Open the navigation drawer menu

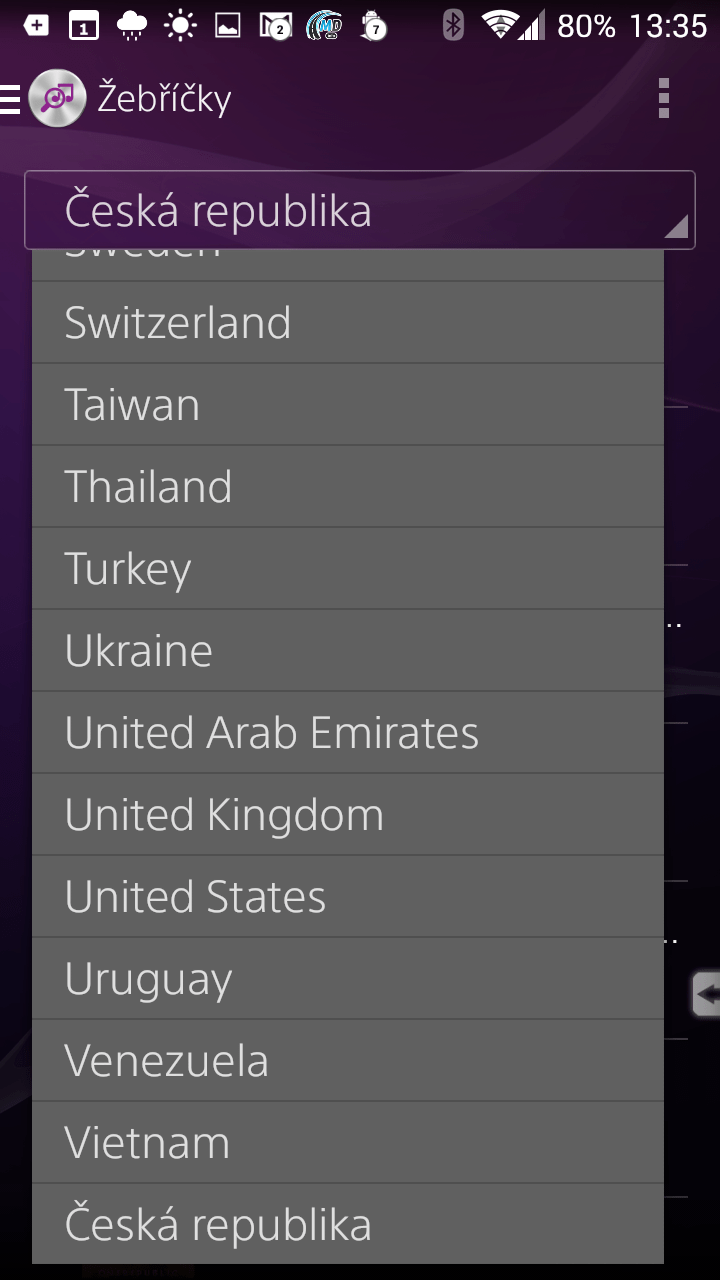click(x=12, y=99)
